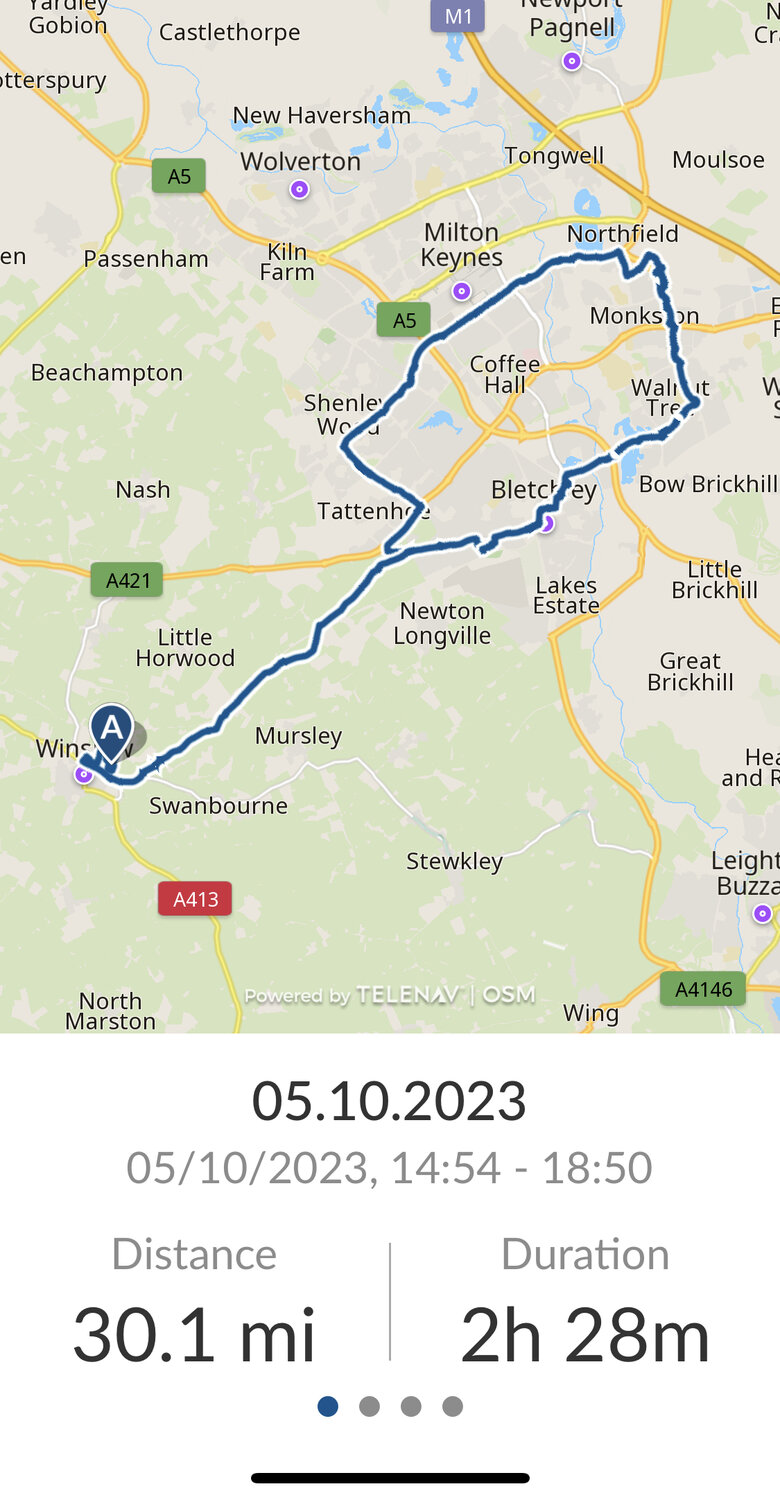
Task: Go to the fourth page indicator dot
Action: tap(453, 1407)
